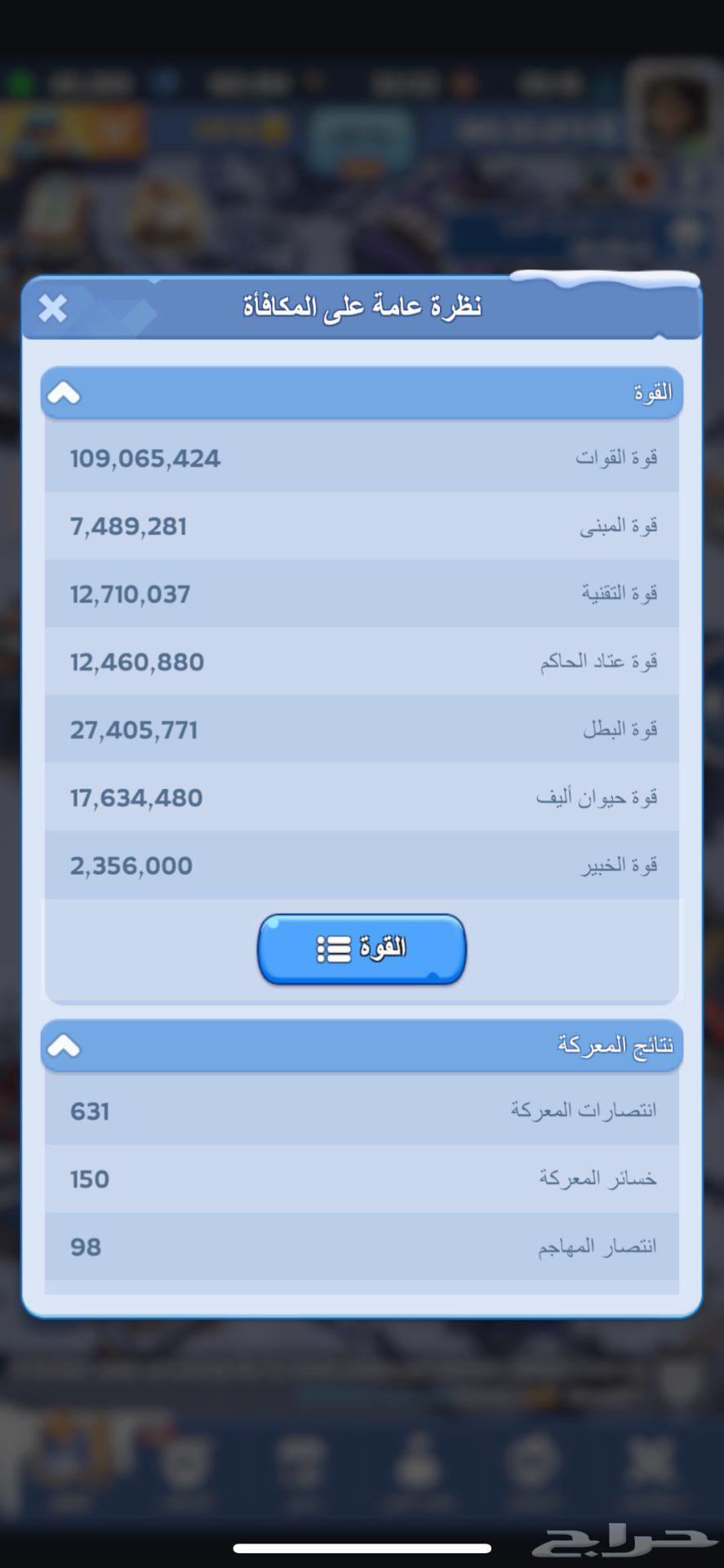This screenshot has width=724, height=1568.
Task: Collapse the القوة section using its chevron
Action: pos(64,393)
